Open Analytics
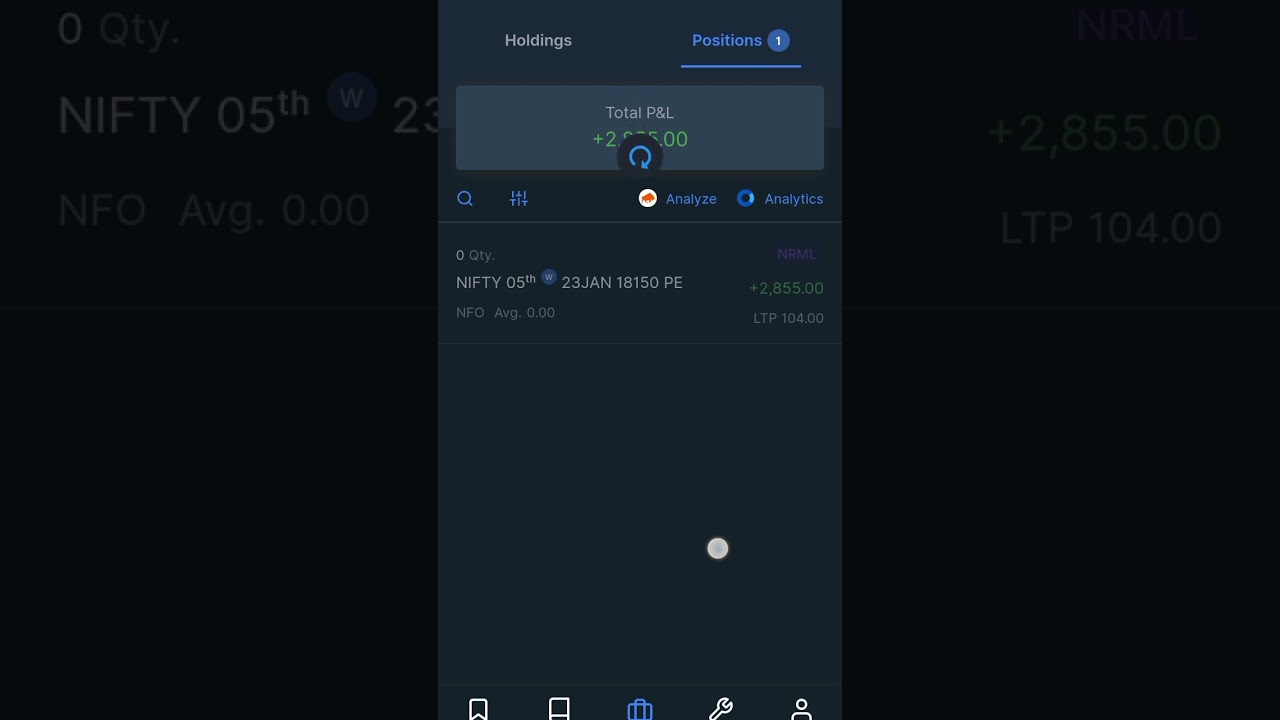Screen dimensions: 1280x720 781,199
